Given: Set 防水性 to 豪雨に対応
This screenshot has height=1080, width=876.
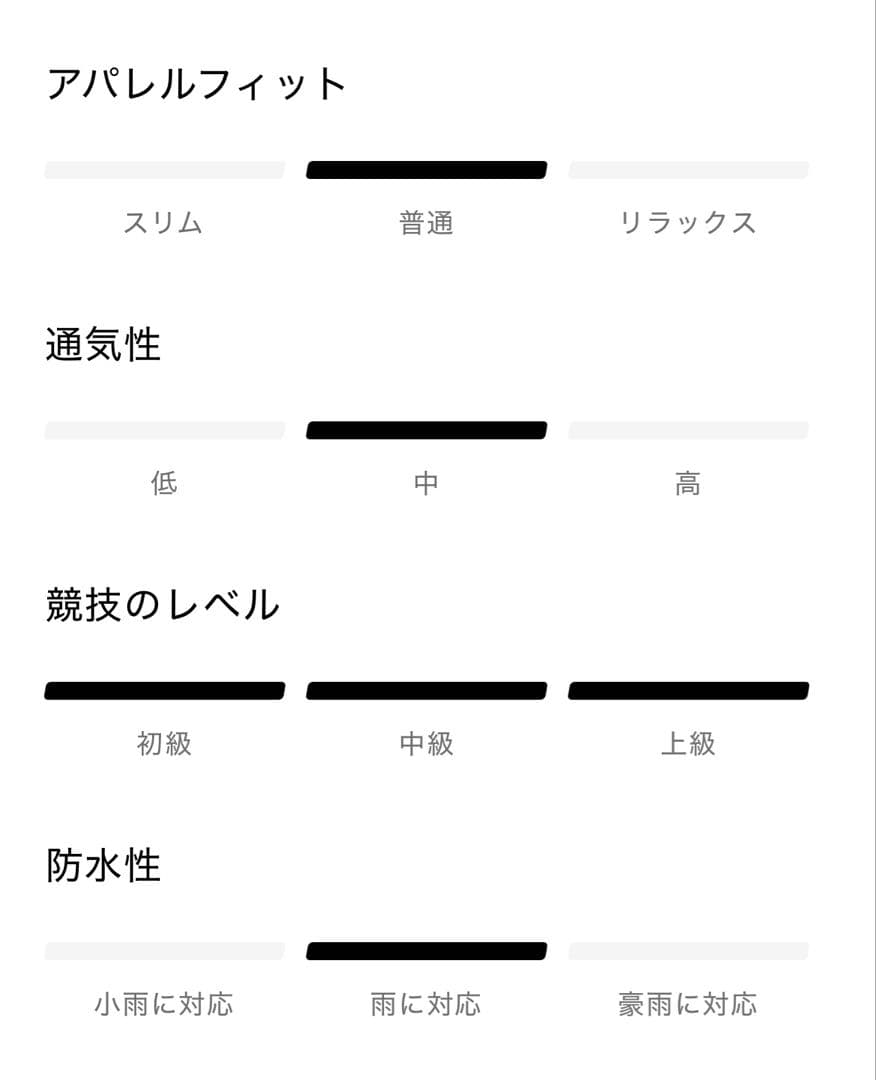Looking at the screenshot, I should pos(690,950).
